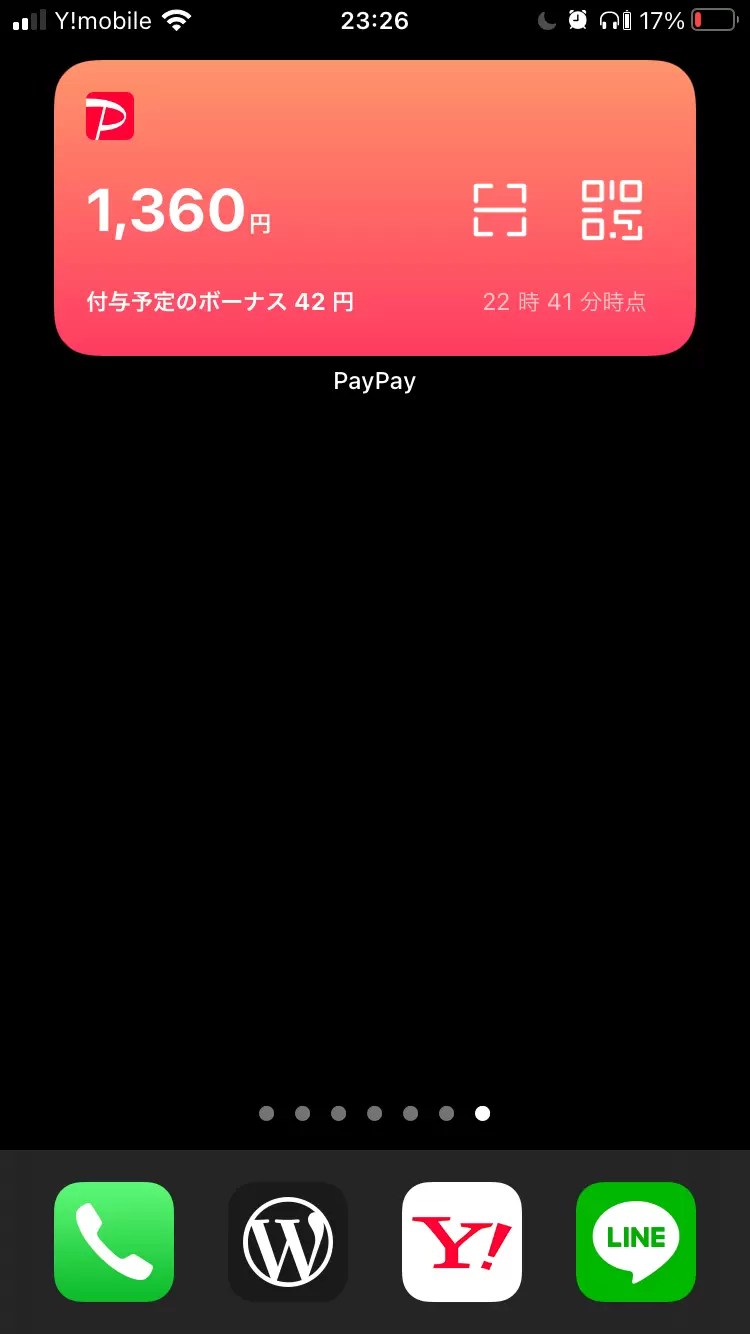The height and width of the screenshot is (1334, 750).
Task: Start the LINE app
Action: tap(635, 1241)
